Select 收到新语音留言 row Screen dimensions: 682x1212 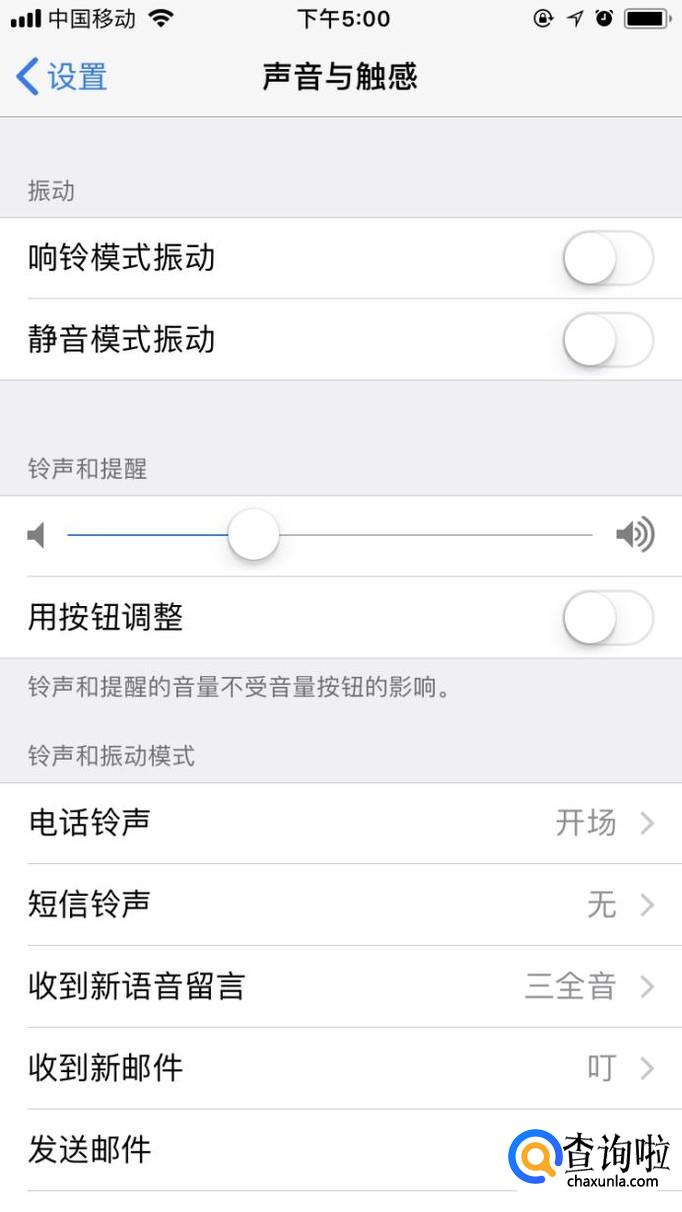coord(341,987)
